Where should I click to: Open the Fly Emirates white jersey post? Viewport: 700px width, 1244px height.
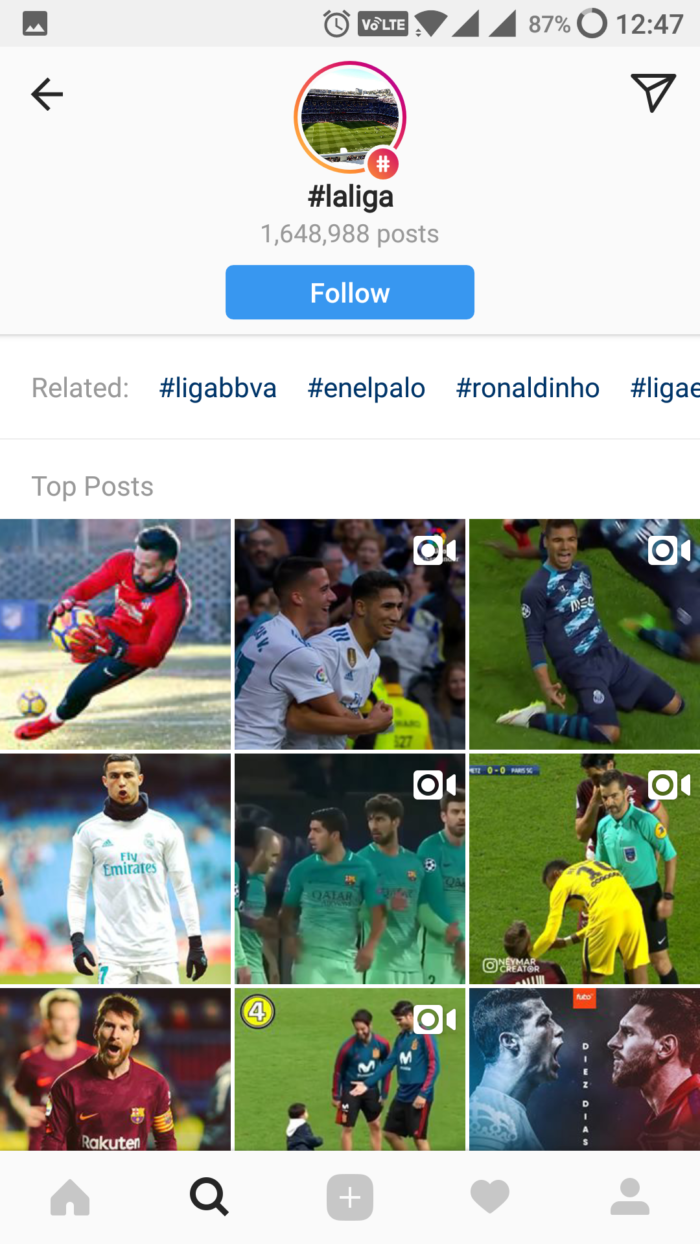click(115, 869)
